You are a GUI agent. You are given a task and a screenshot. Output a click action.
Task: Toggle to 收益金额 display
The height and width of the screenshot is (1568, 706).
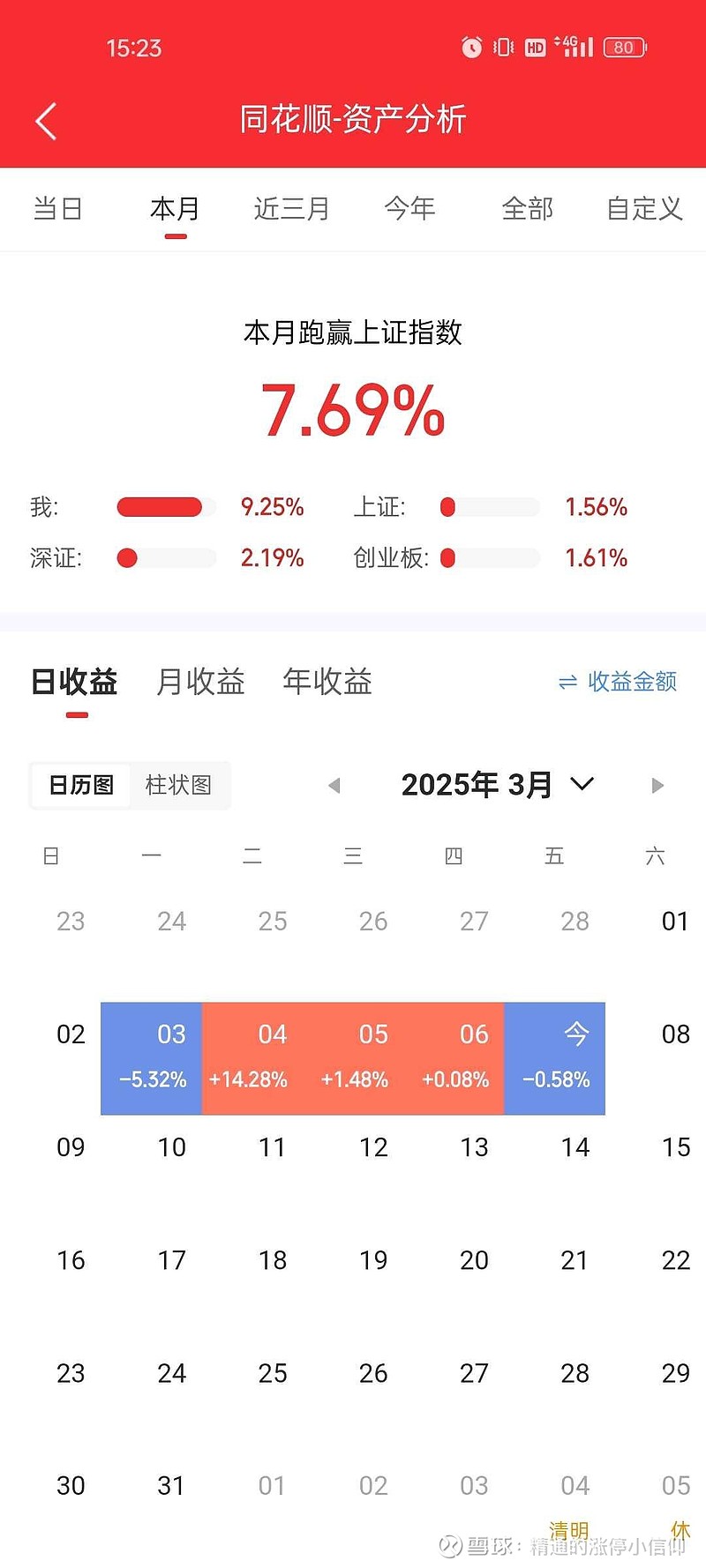pyautogui.click(x=618, y=682)
